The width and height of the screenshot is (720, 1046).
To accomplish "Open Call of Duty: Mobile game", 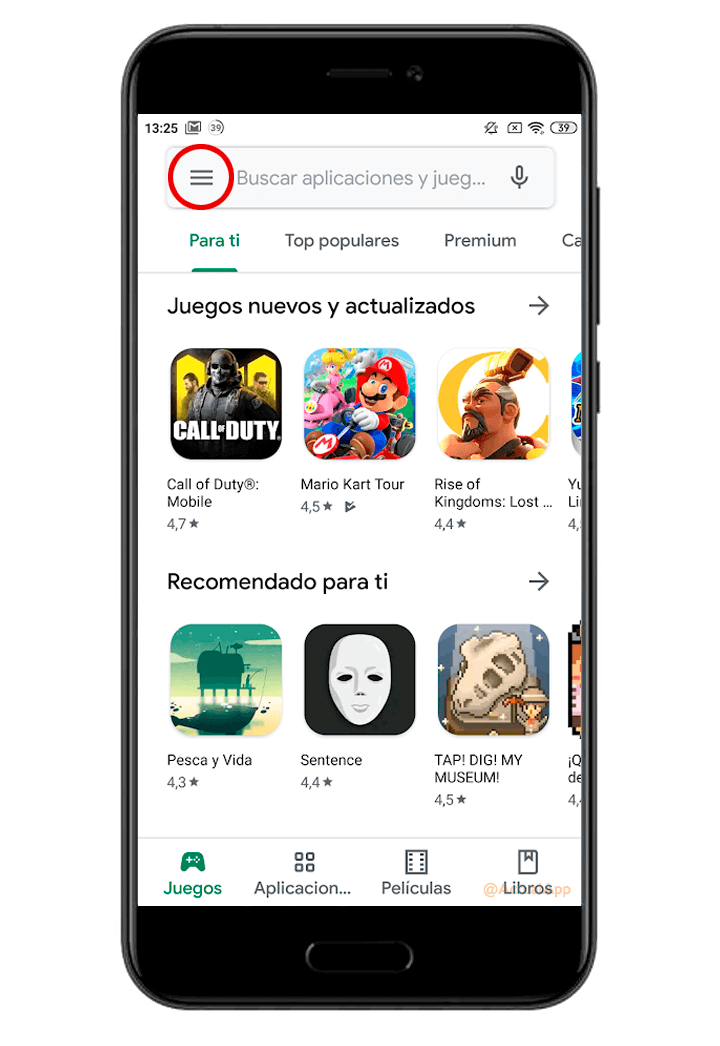I will (226, 404).
